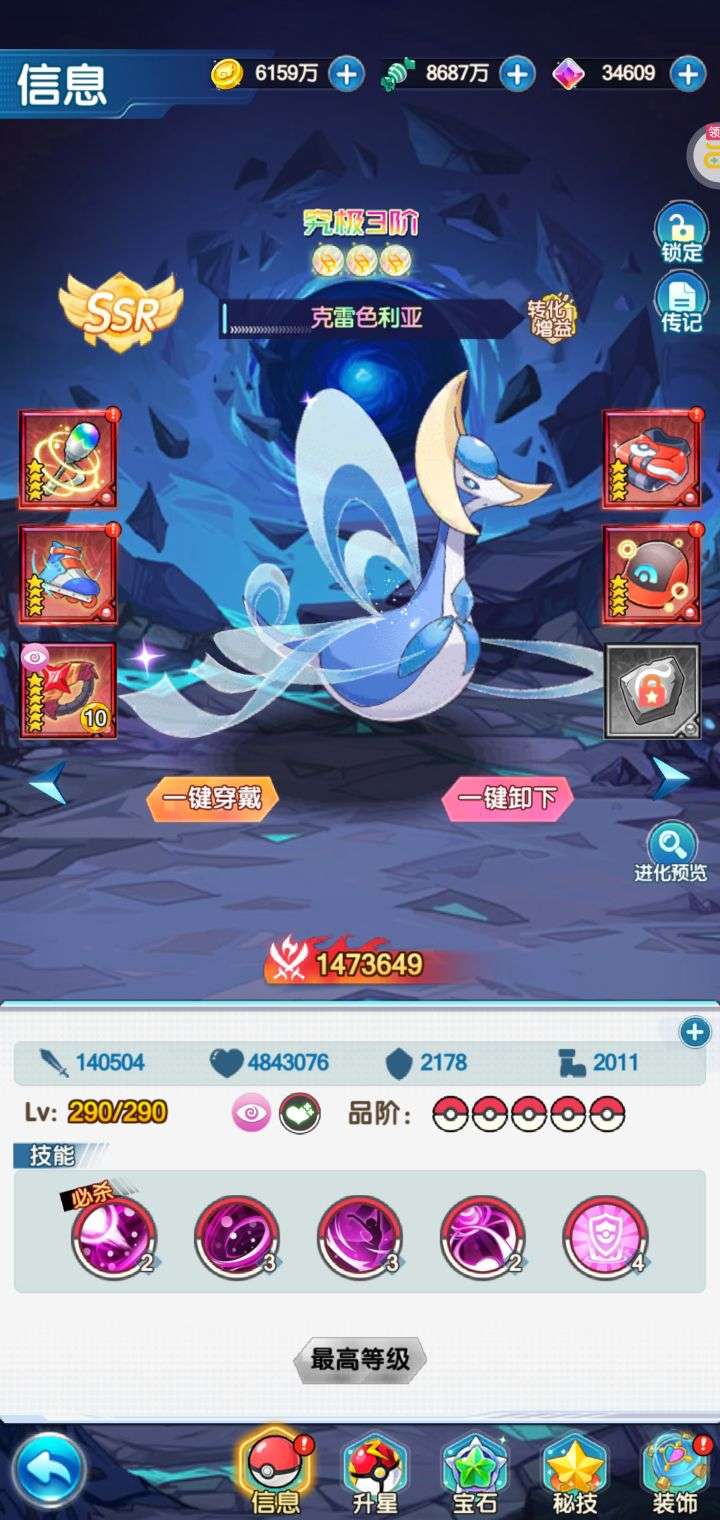The image size is (720, 1520).
Task: Open 进化预览 evolution preview
Action: click(671, 850)
